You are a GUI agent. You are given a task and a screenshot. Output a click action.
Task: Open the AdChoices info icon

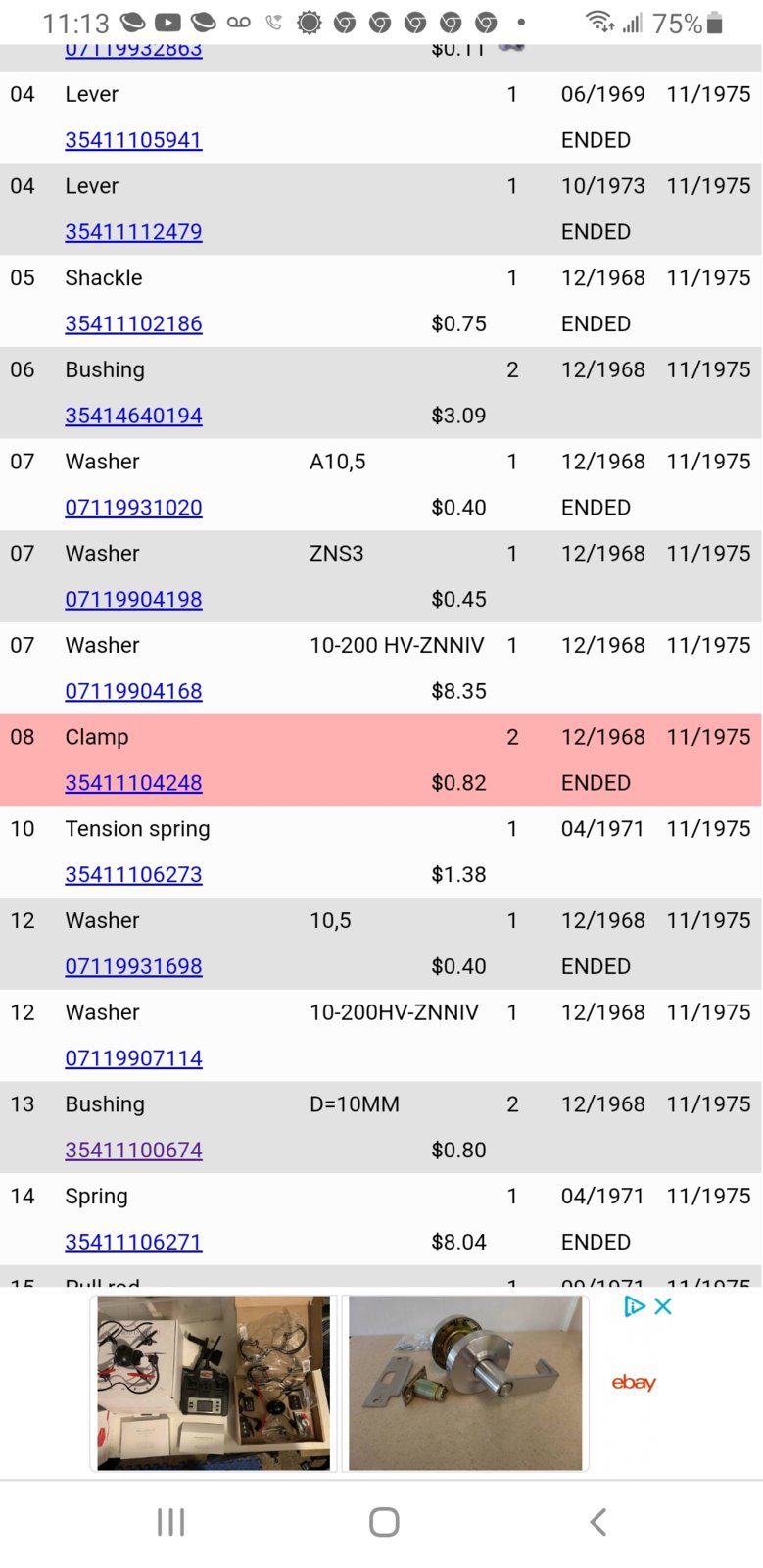click(x=635, y=1306)
